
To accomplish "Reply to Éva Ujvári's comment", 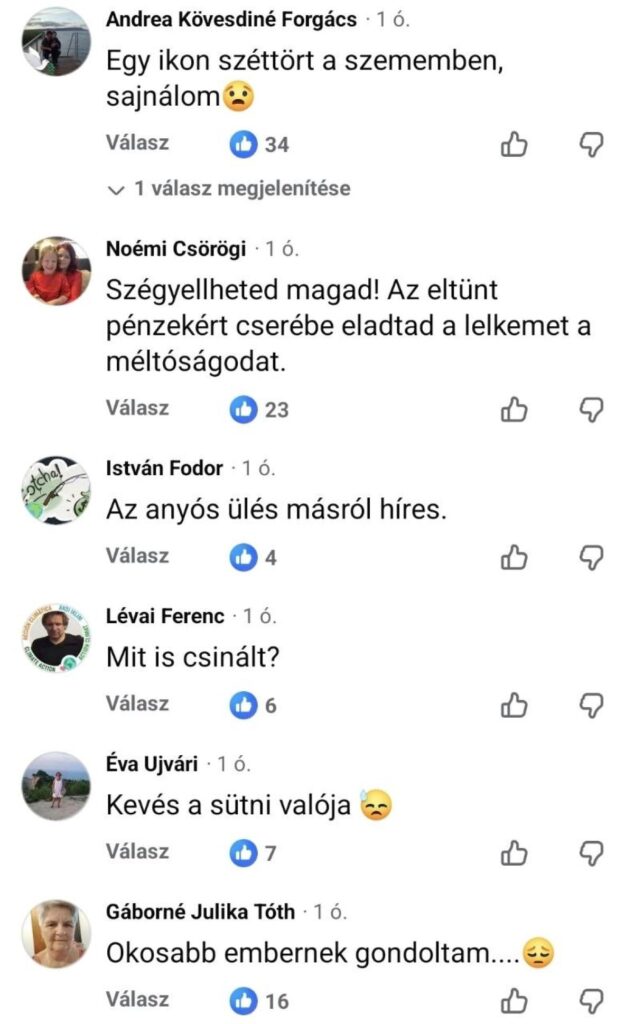I will tap(137, 852).
